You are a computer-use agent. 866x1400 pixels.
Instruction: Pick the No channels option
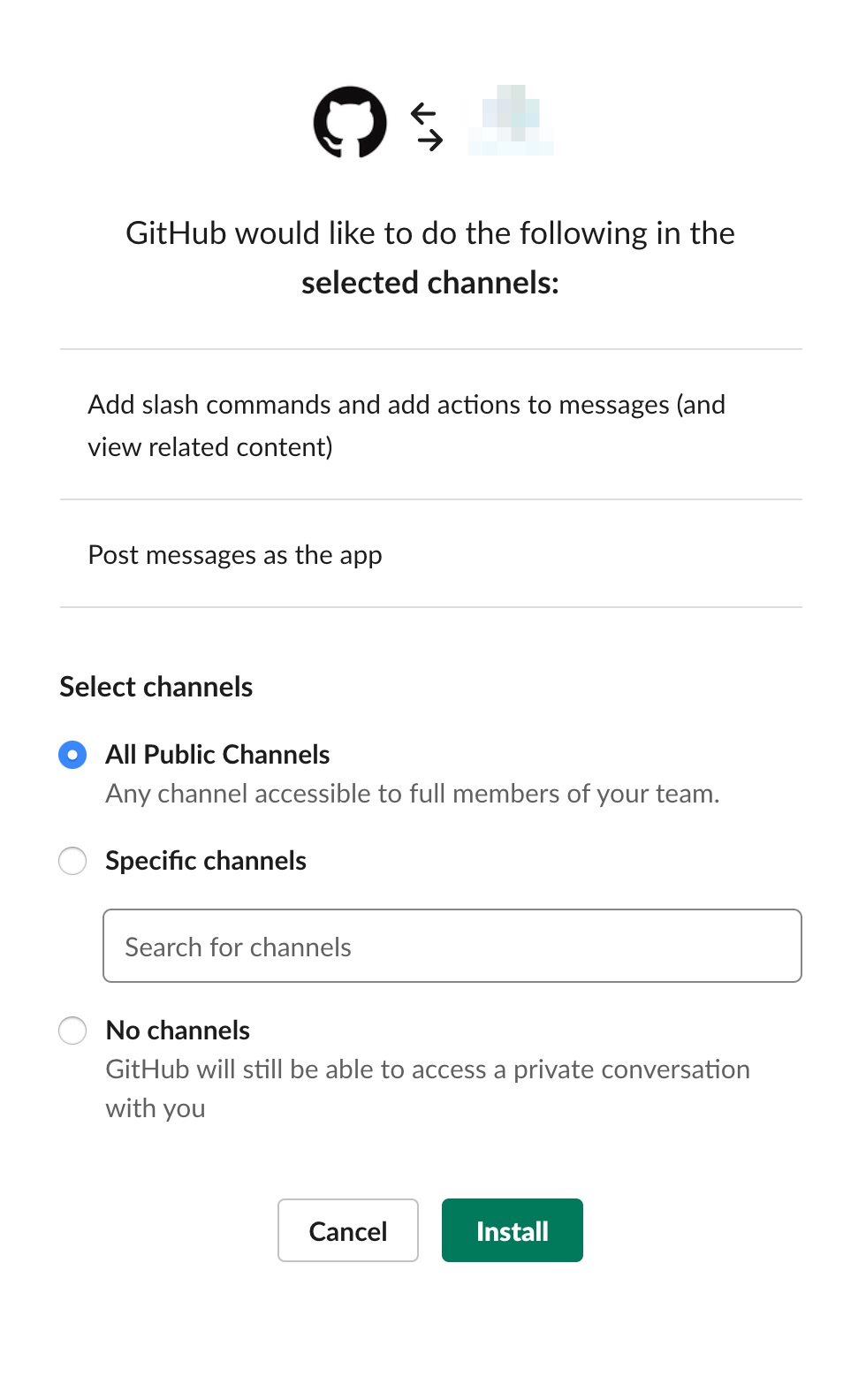pyautogui.click(x=72, y=1031)
